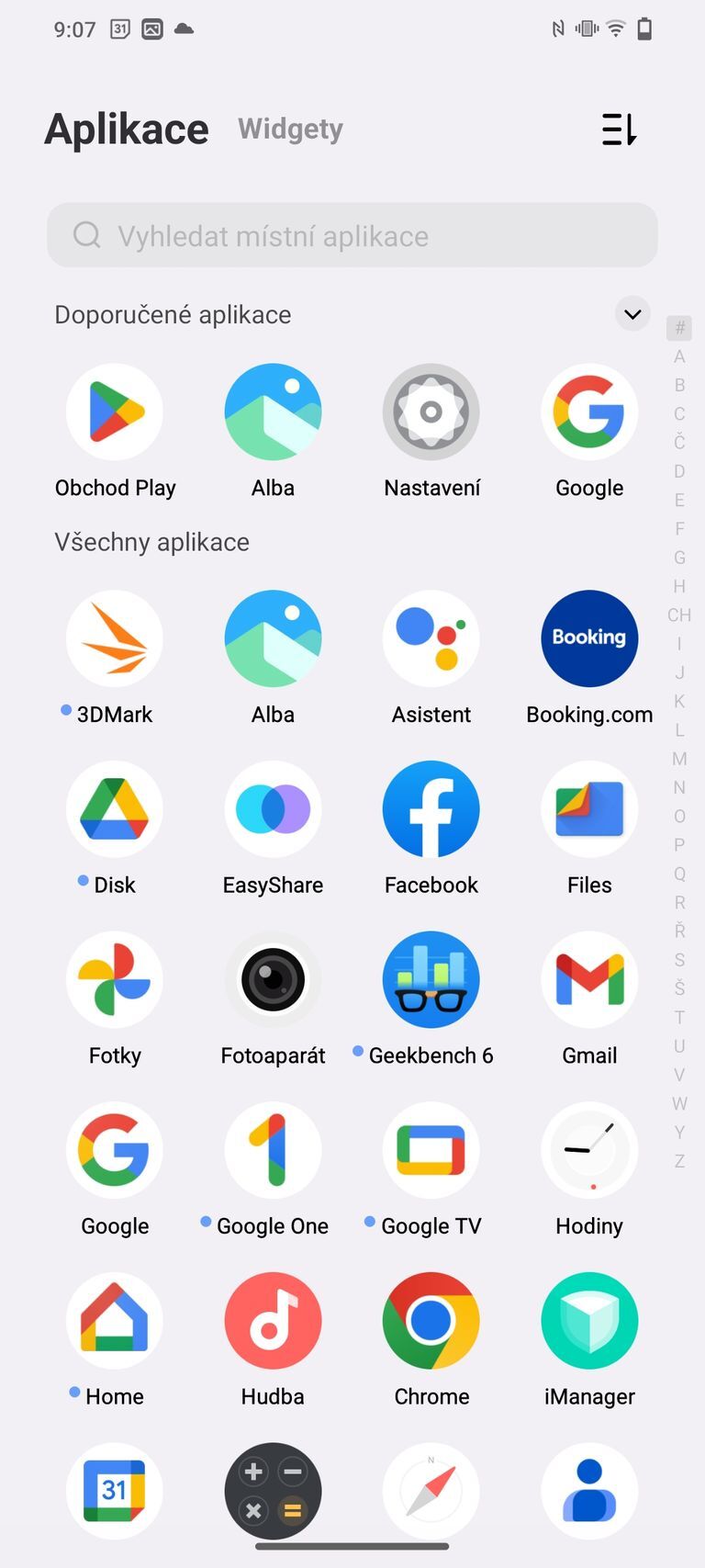This screenshot has width=705, height=1568.
Task: Open Facebook
Action: tap(431, 809)
